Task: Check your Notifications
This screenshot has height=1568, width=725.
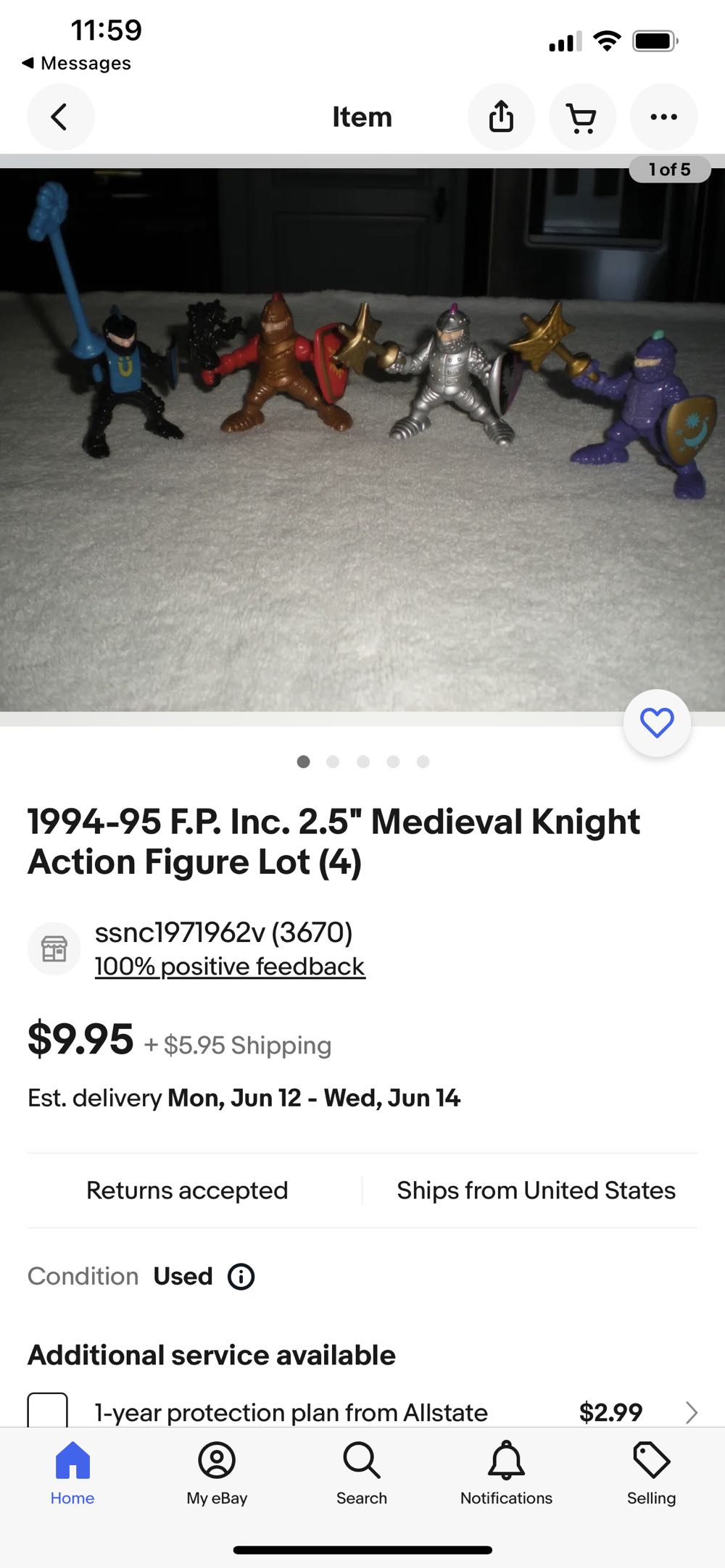Action: 505,1471
